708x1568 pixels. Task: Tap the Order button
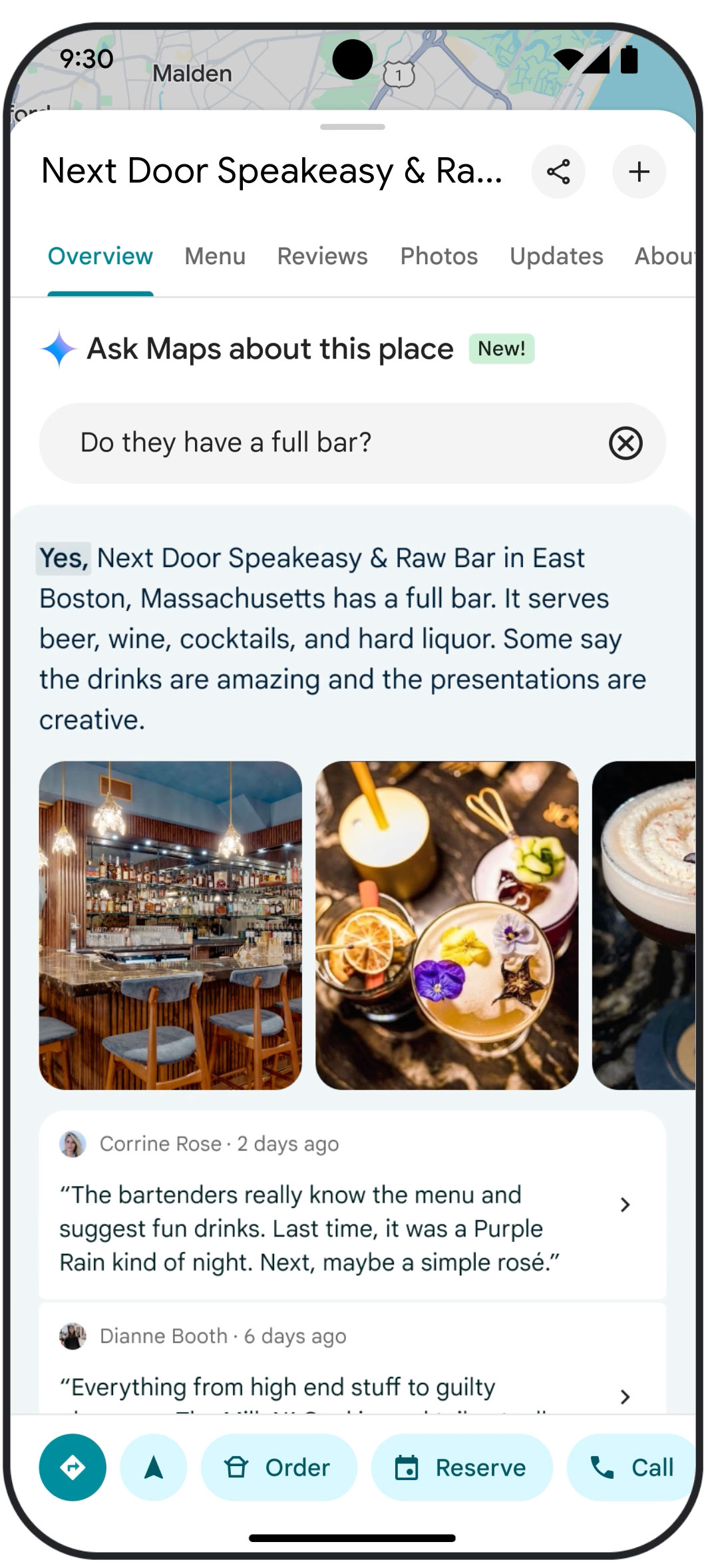[x=279, y=1467]
